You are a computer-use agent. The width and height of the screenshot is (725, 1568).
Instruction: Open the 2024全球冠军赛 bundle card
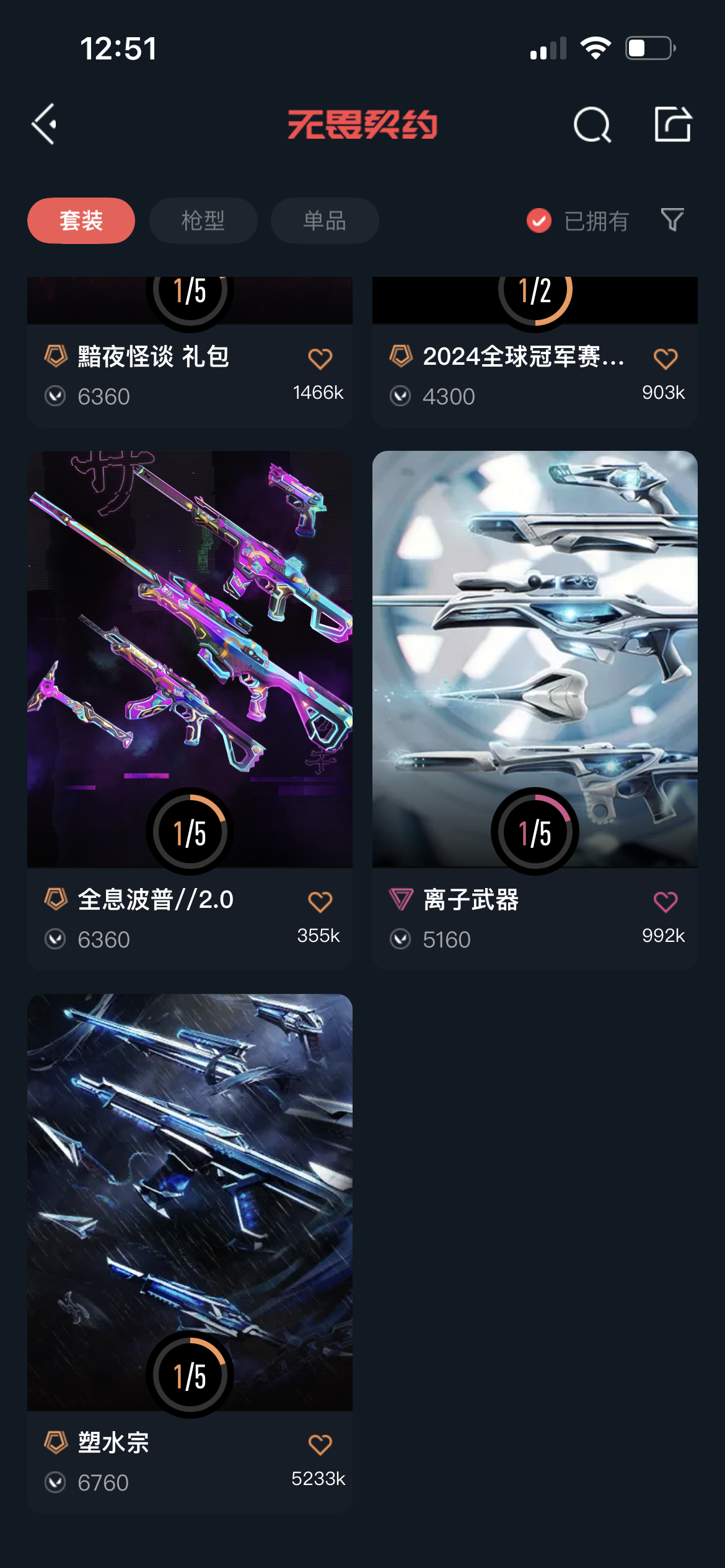[x=524, y=357]
